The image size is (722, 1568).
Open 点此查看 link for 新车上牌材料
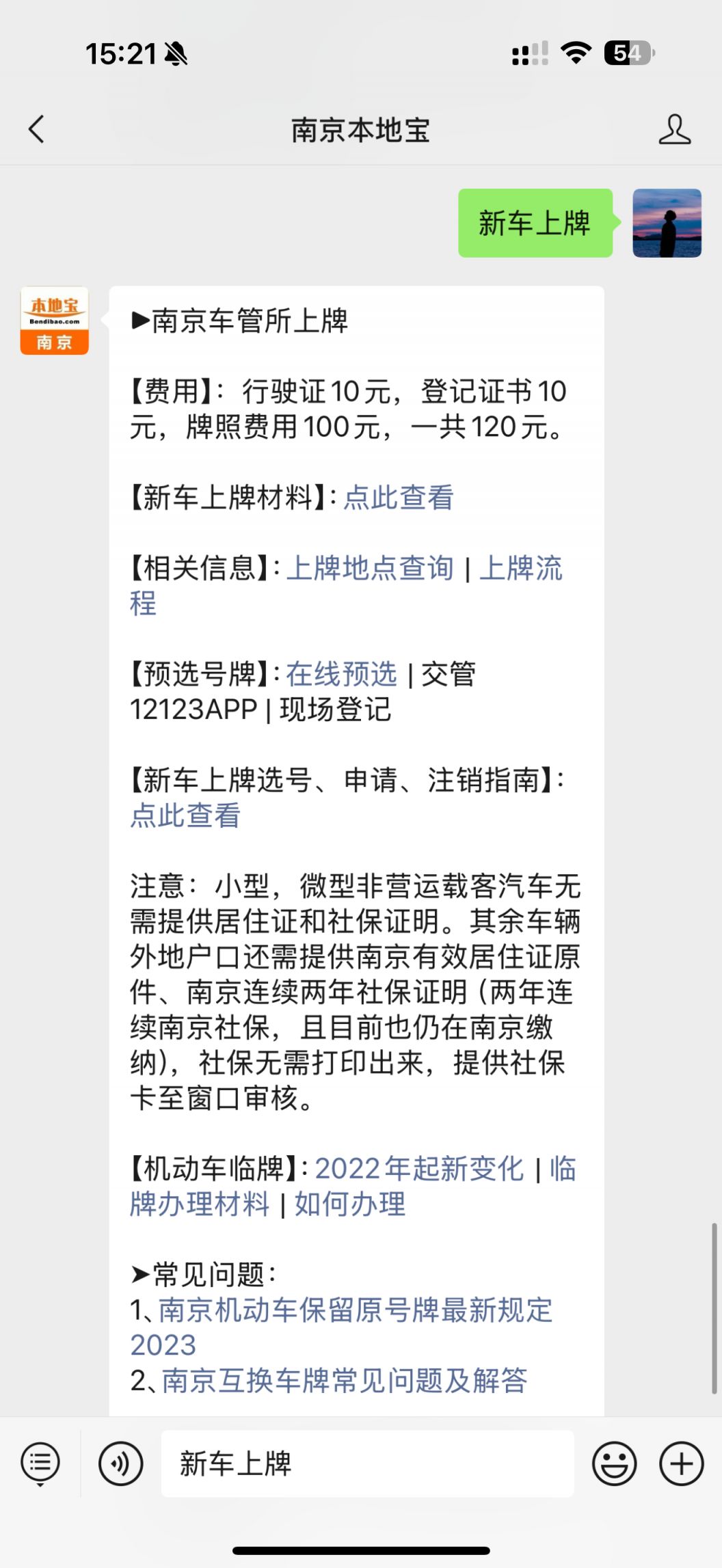[398, 497]
